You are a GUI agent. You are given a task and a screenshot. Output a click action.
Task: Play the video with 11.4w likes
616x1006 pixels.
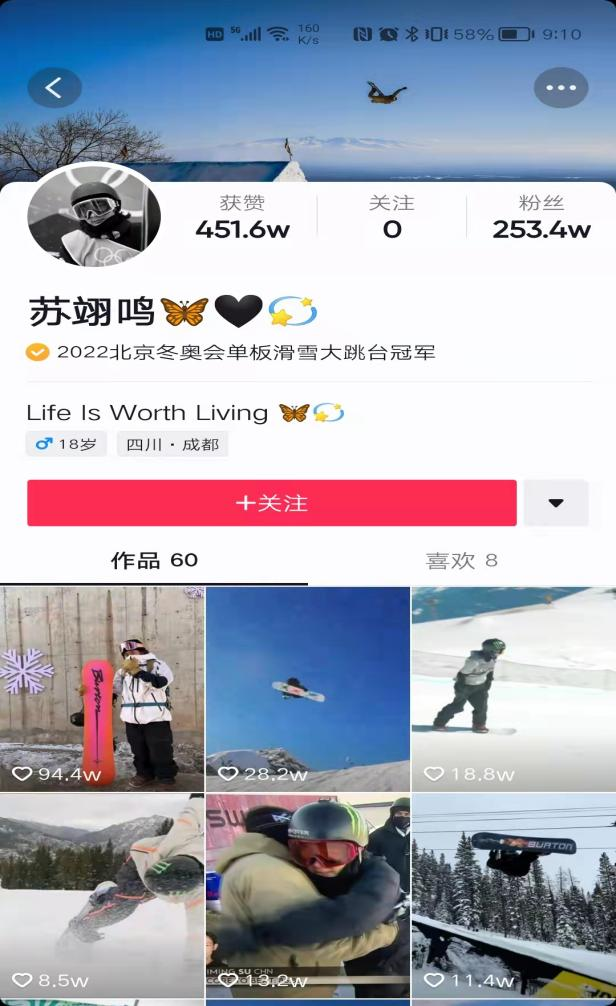point(513,895)
